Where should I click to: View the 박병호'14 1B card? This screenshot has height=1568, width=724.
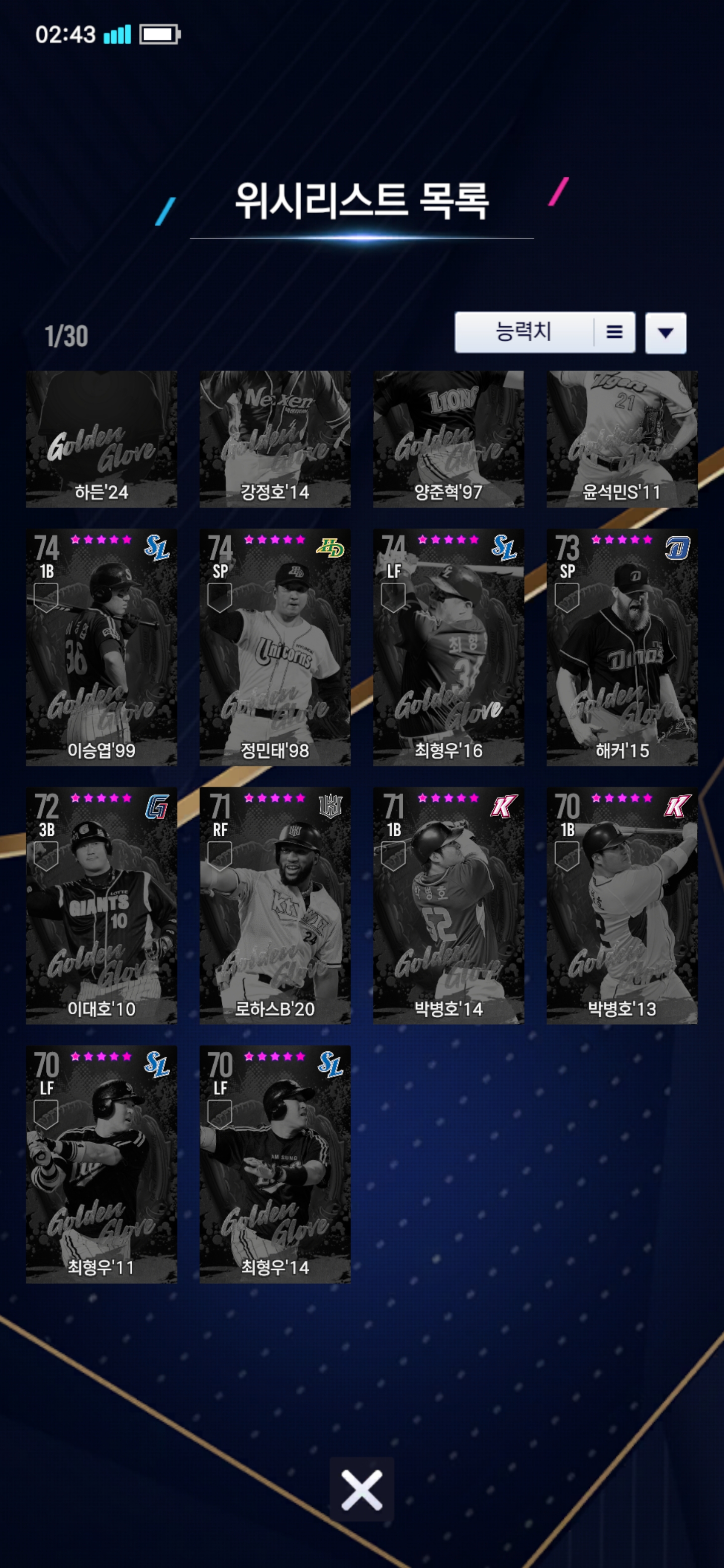[448, 905]
